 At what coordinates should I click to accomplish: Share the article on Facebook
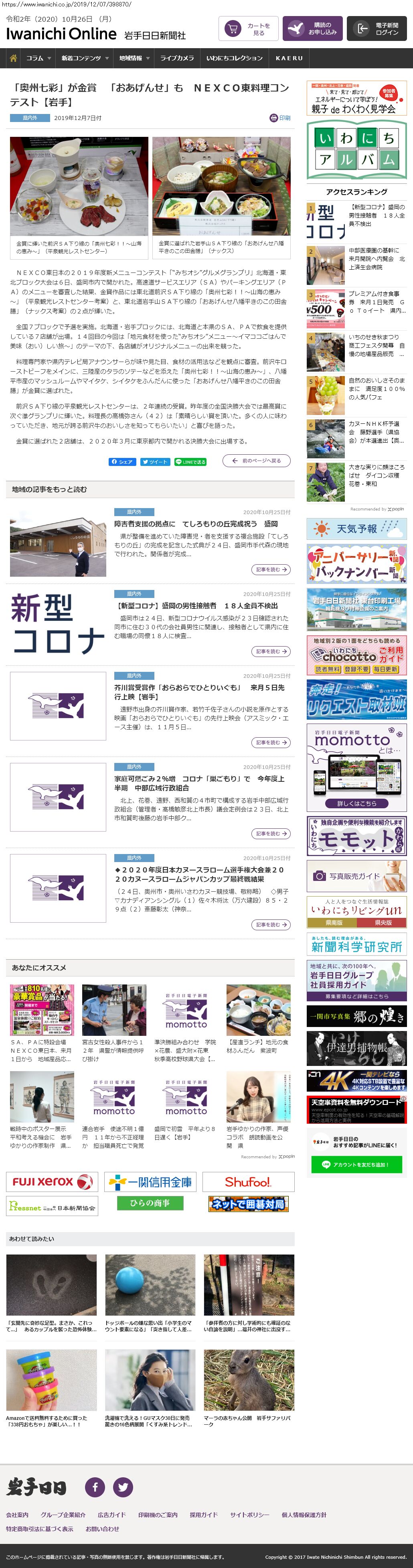point(122,462)
